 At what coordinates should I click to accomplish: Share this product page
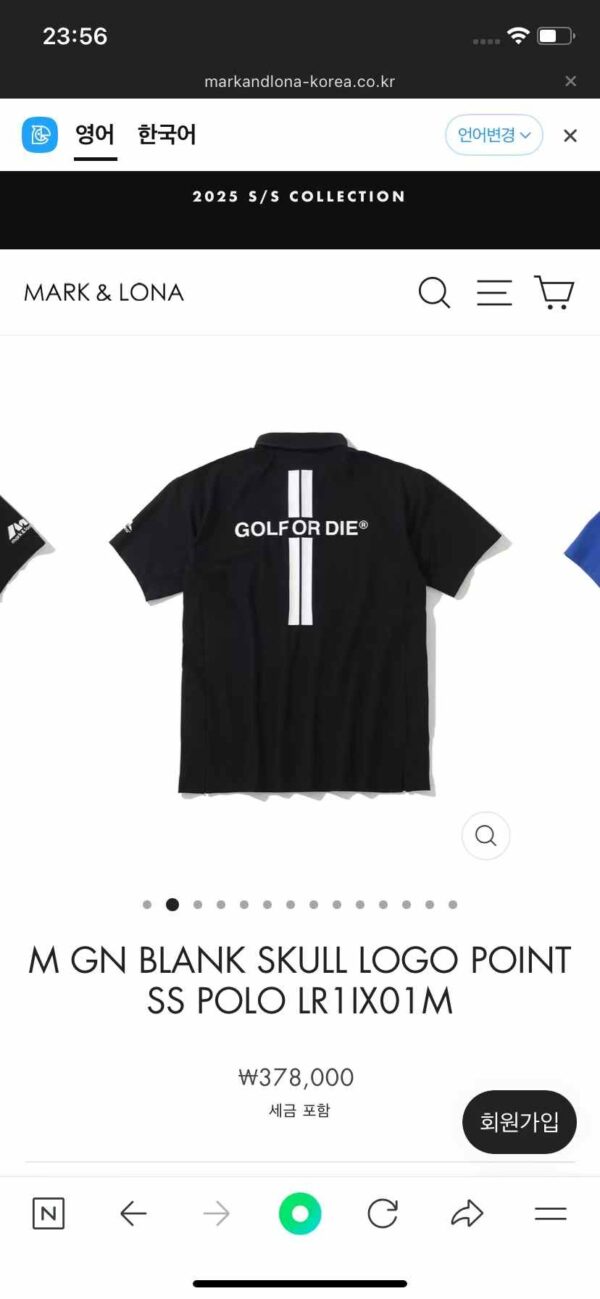pyautogui.click(x=466, y=1214)
